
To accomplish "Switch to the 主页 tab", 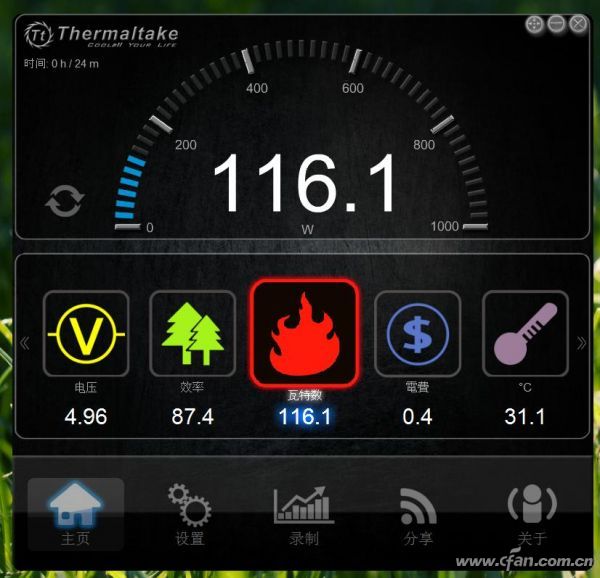I will [76, 513].
